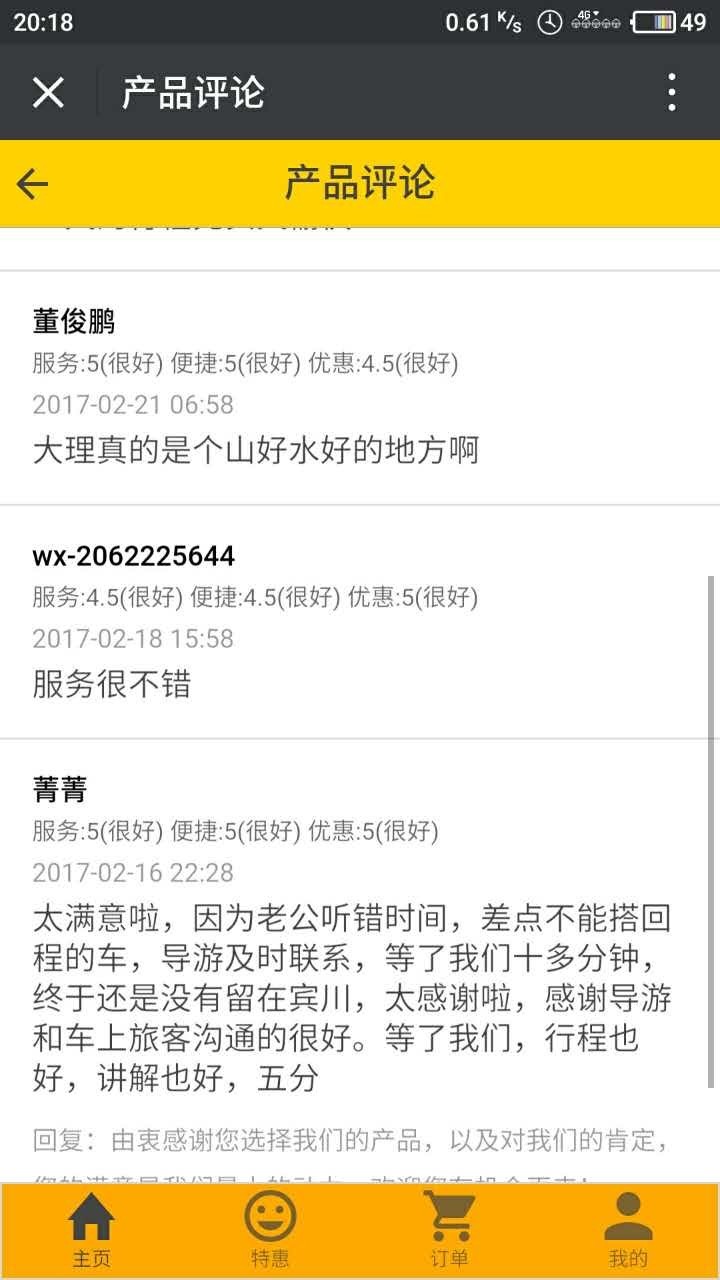Go back using the yellow header arrow
Screen dimensions: 720x1280
[33, 184]
